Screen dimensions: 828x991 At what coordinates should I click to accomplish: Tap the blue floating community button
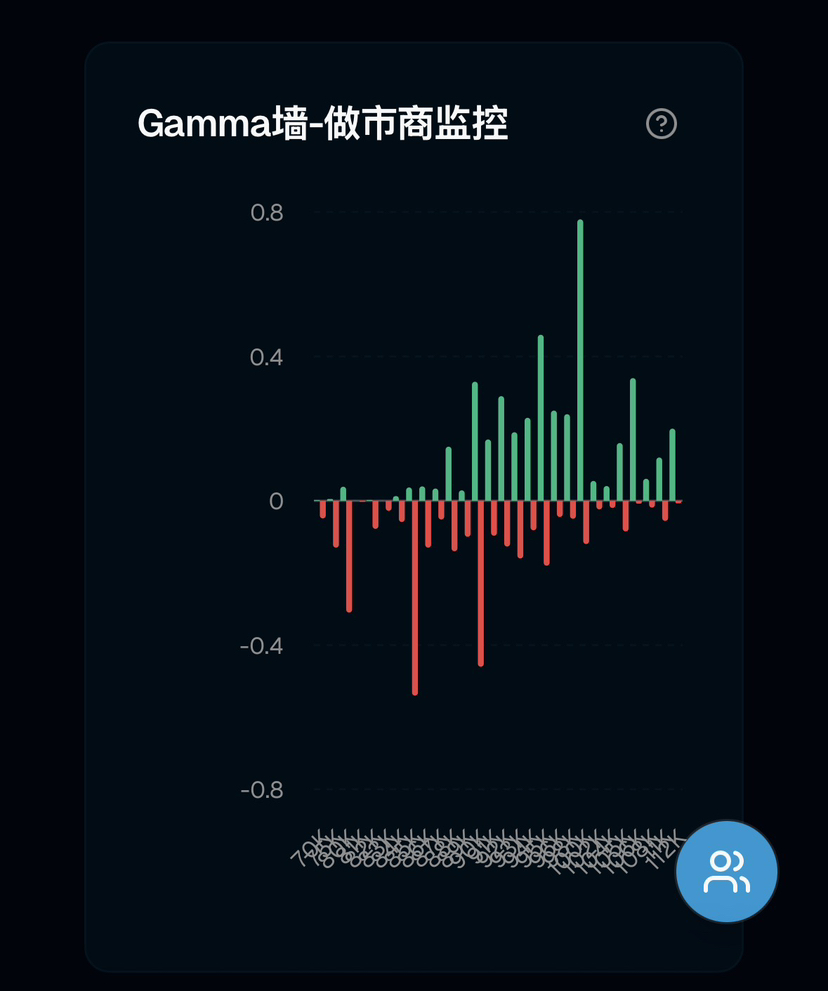click(x=726, y=872)
